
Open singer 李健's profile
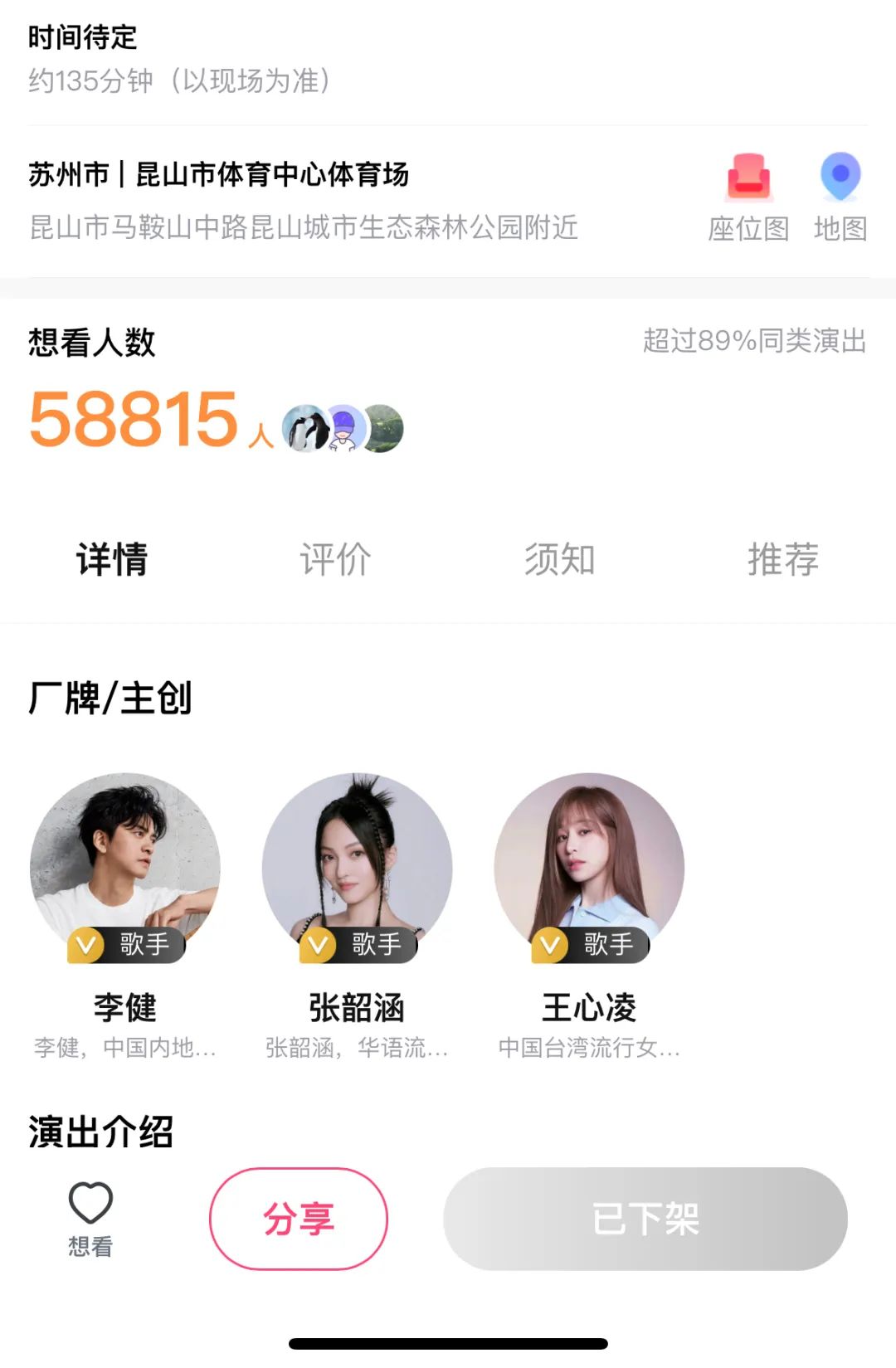click(125, 869)
